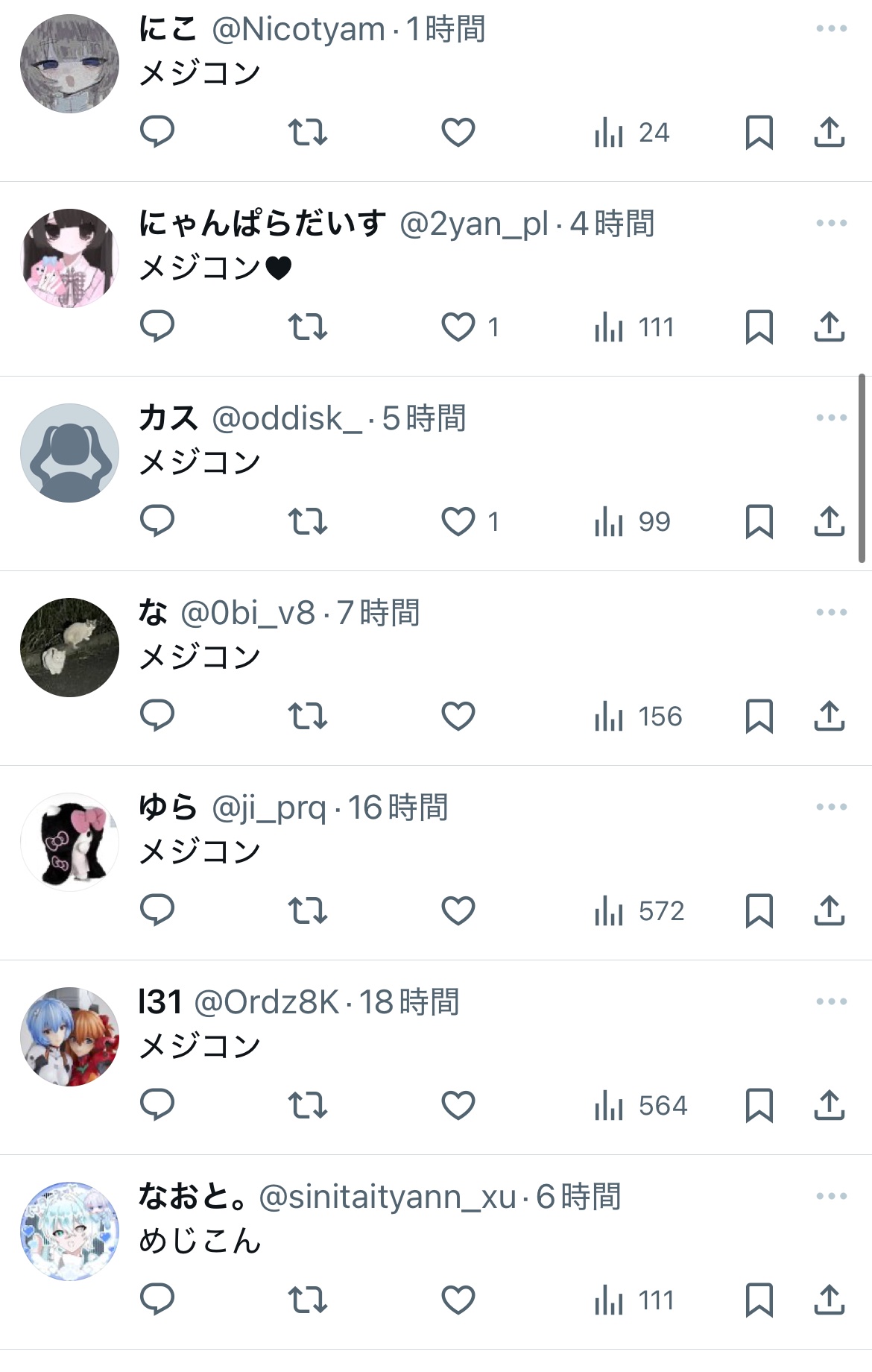Open にゃんぱらだいす's profile picture
Screen dimensions: 872x1372
tap(69, 258)
